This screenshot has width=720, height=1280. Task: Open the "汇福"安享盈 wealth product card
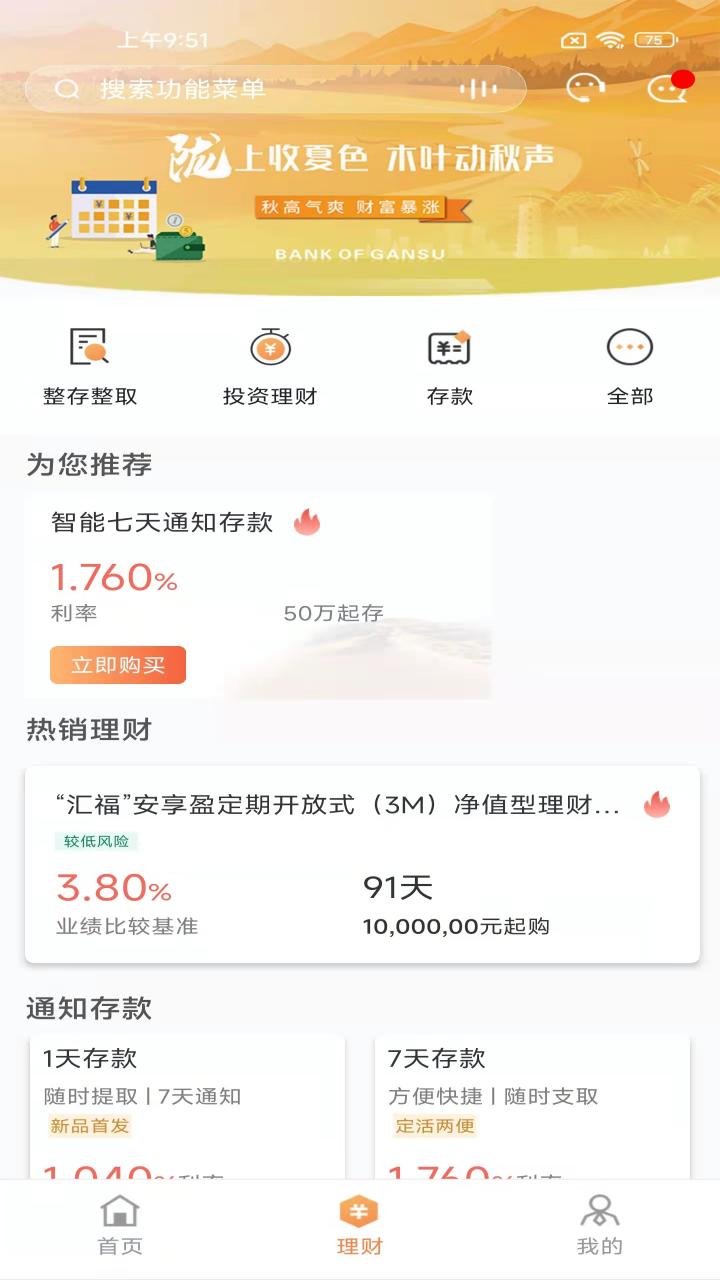click(x=362, y=865)
